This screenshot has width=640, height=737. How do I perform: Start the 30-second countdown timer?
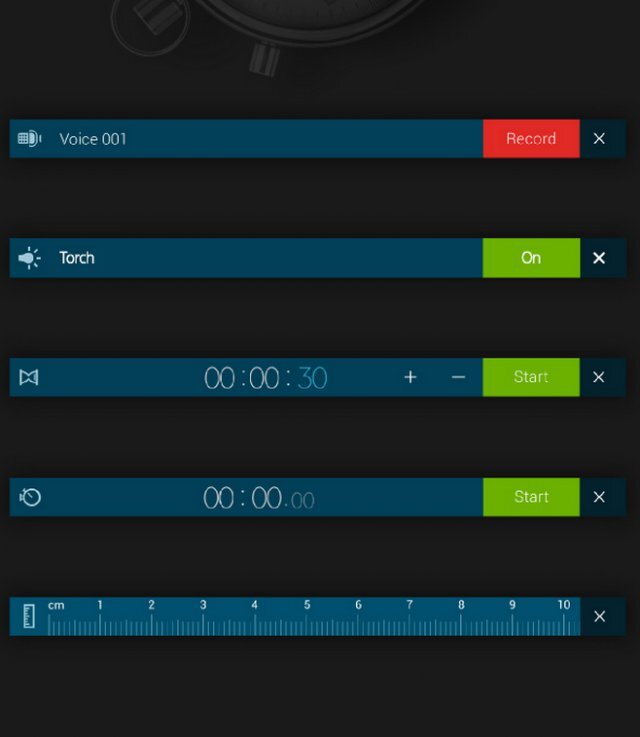[x=531, y=377]
